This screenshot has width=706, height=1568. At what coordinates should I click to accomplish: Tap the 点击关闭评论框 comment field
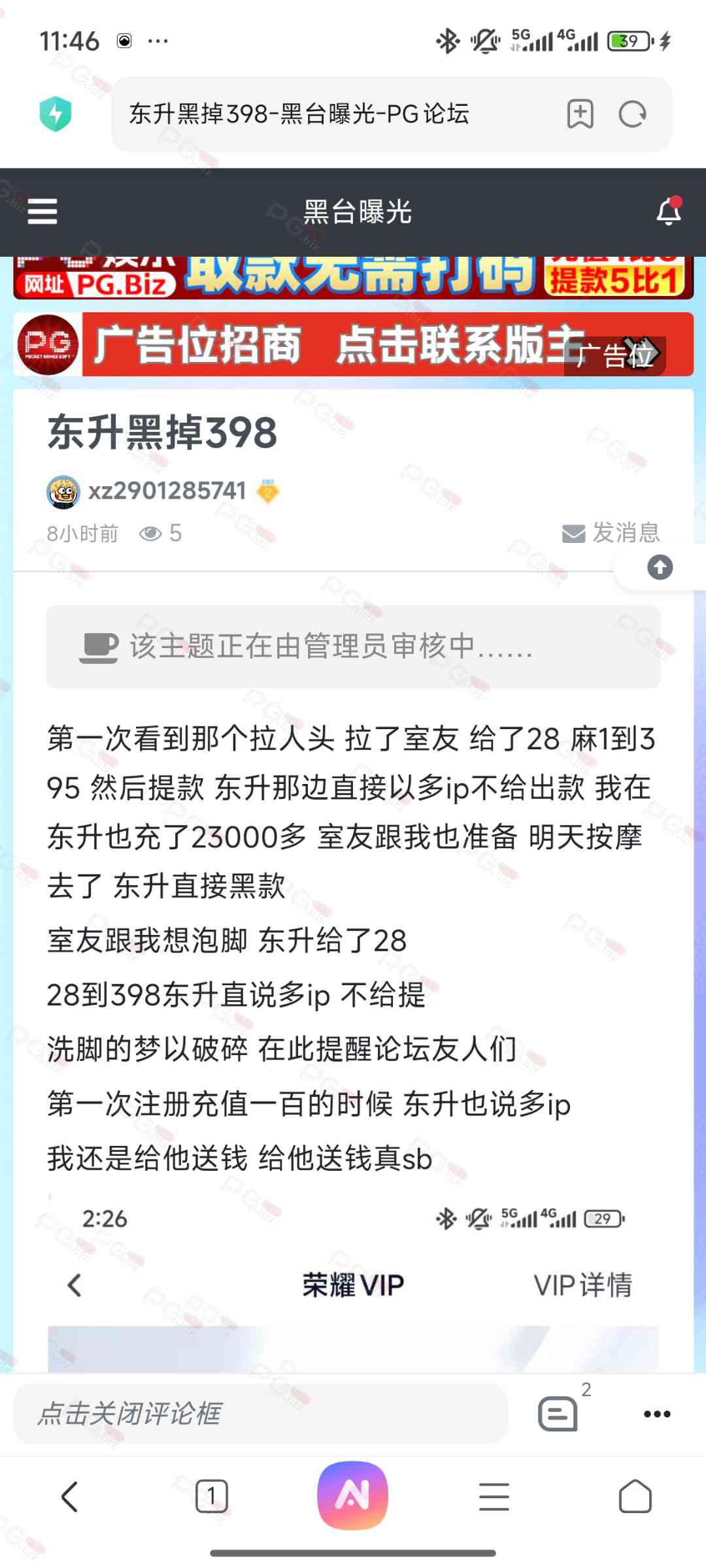[260, 1414]
